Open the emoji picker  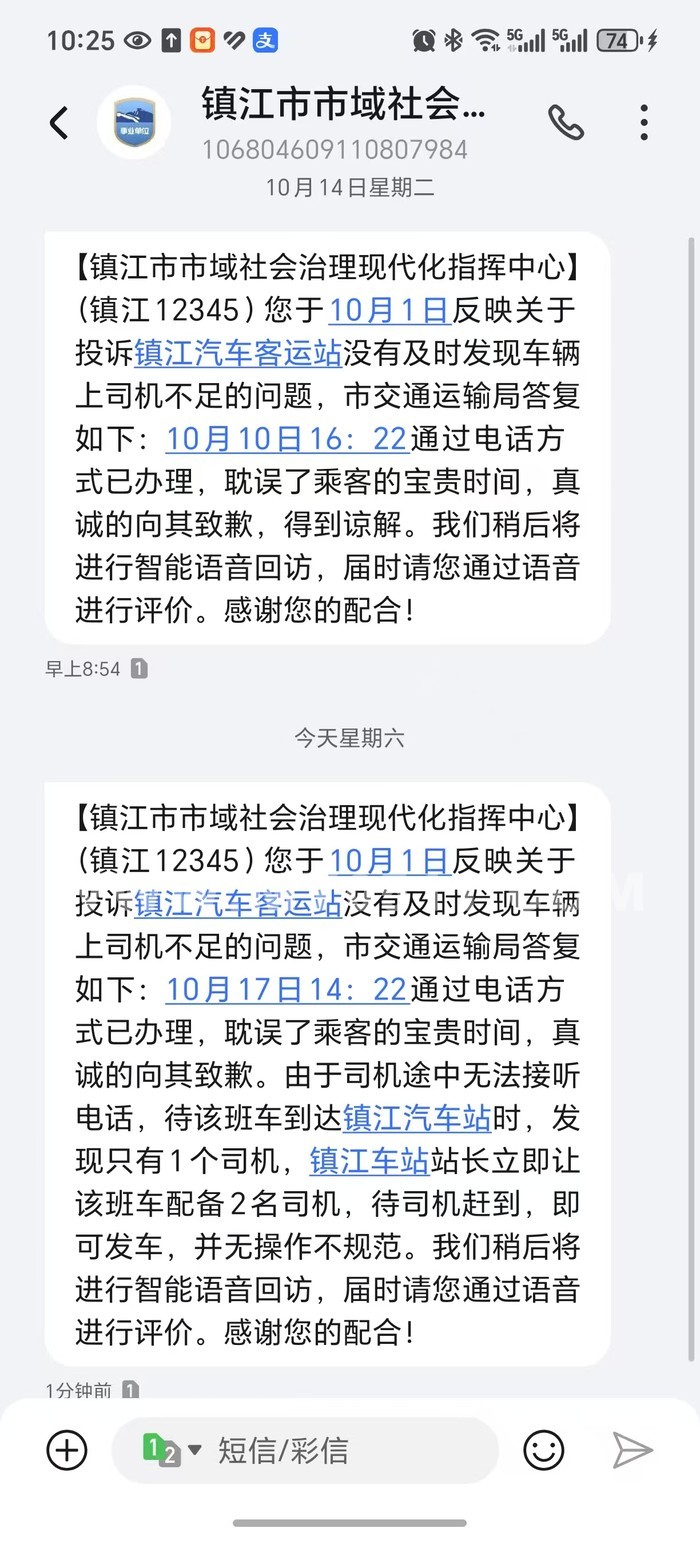[544, 1450]
